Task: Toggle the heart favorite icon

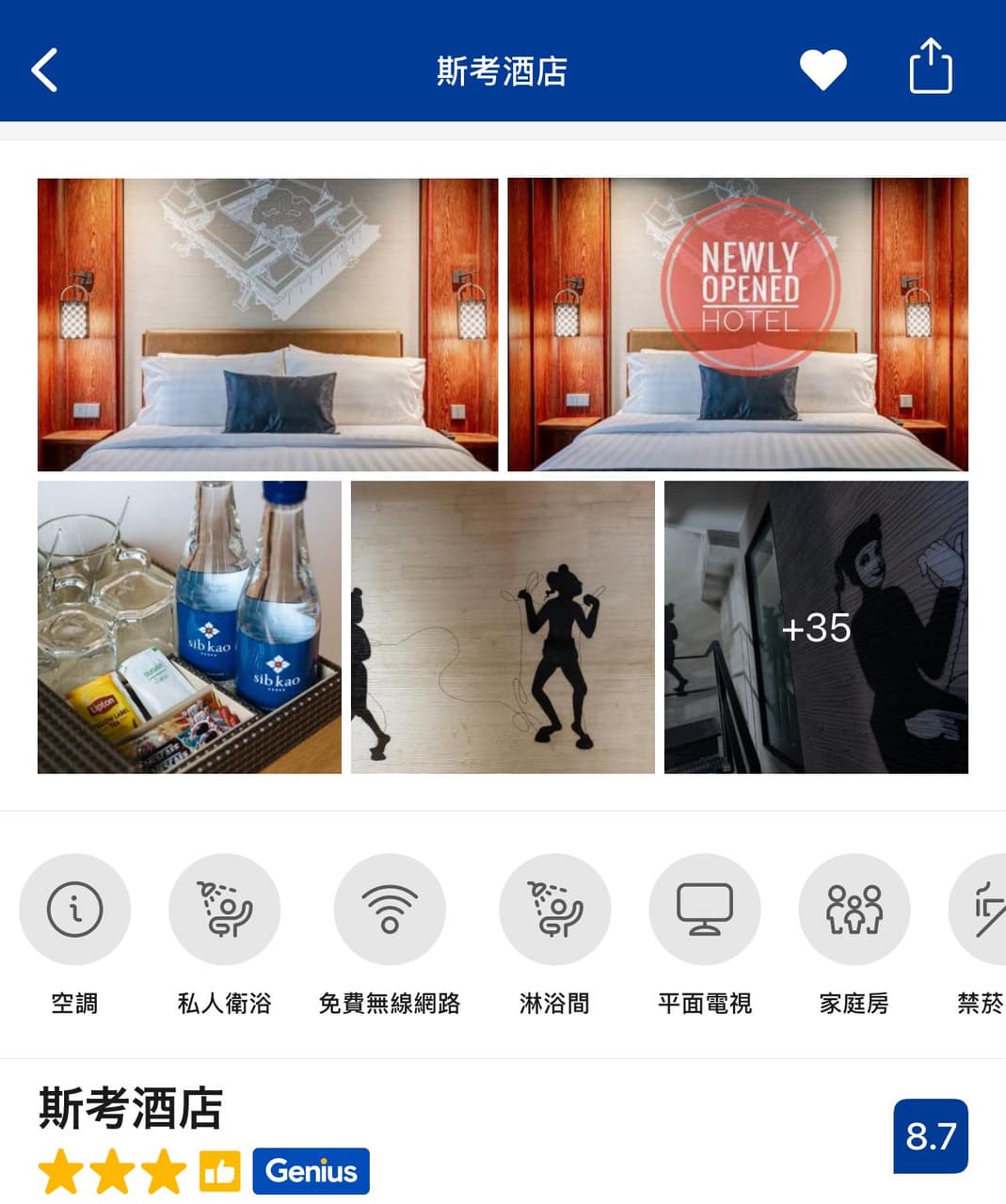Action: [822, 70]
